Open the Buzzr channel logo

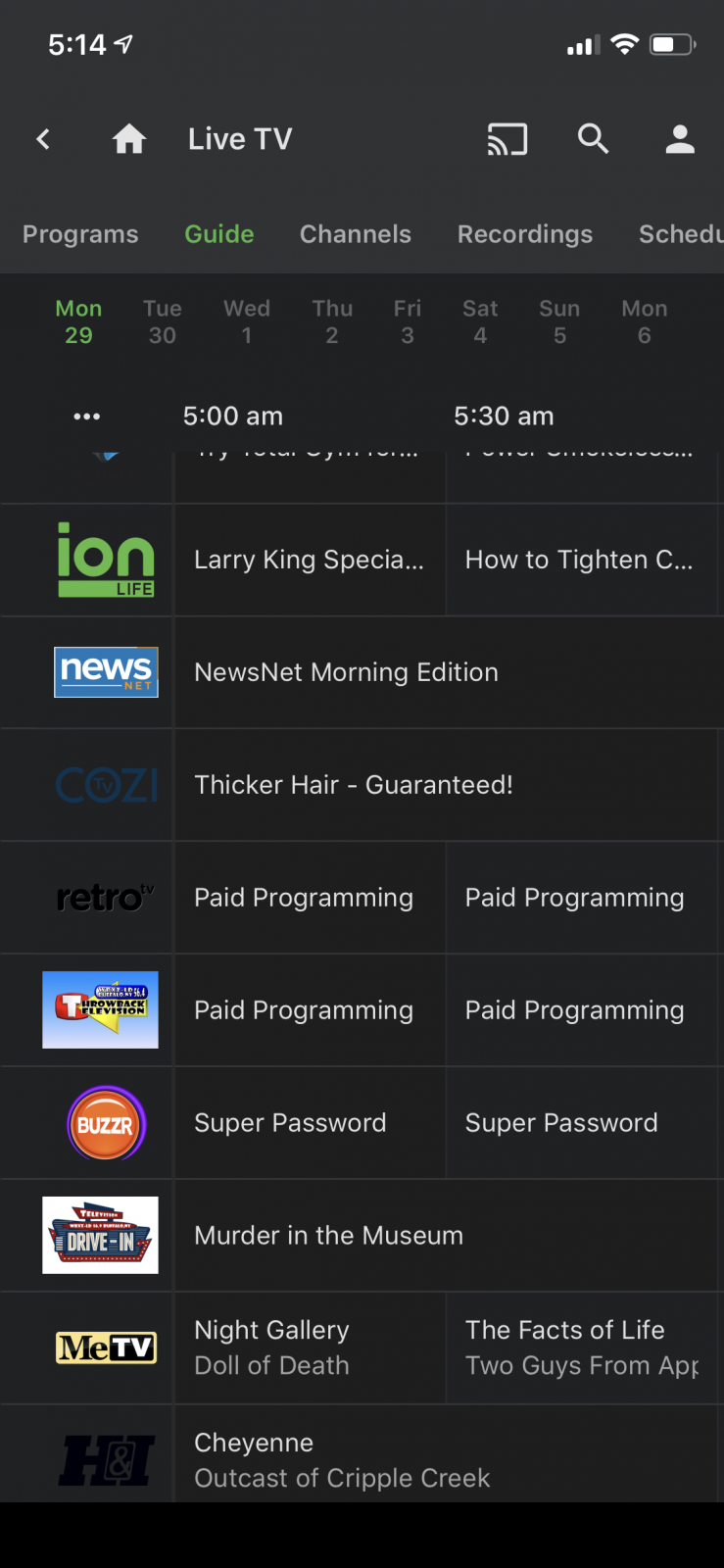pos(105,1123)
